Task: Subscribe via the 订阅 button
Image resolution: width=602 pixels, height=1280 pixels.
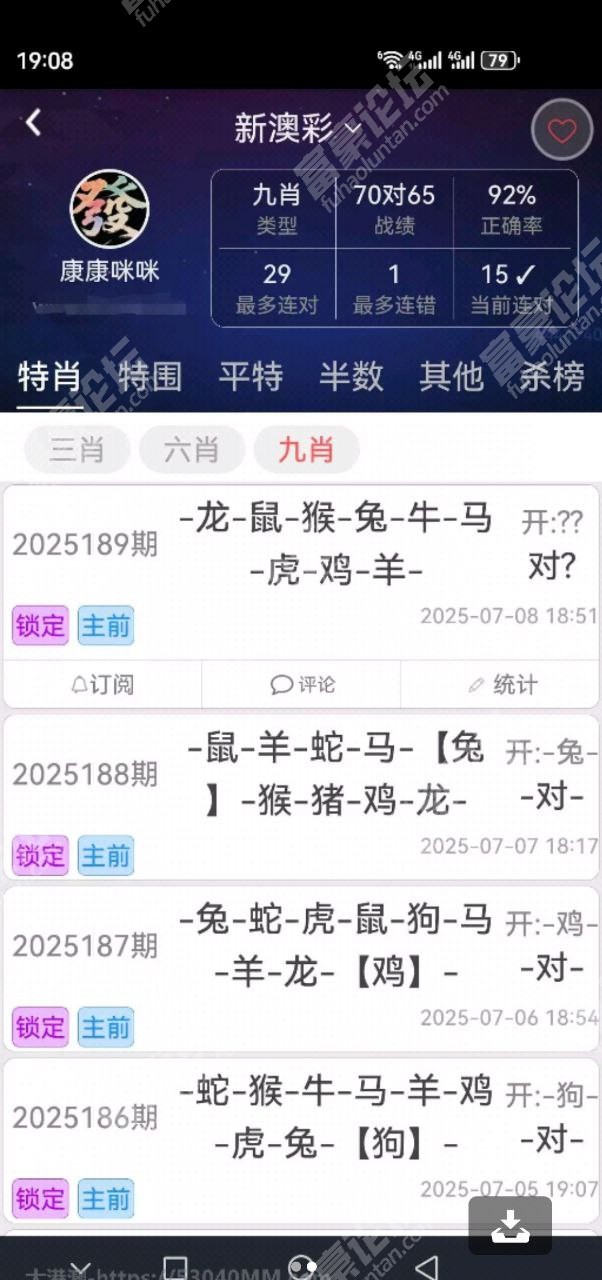Action: click(103, 685)
